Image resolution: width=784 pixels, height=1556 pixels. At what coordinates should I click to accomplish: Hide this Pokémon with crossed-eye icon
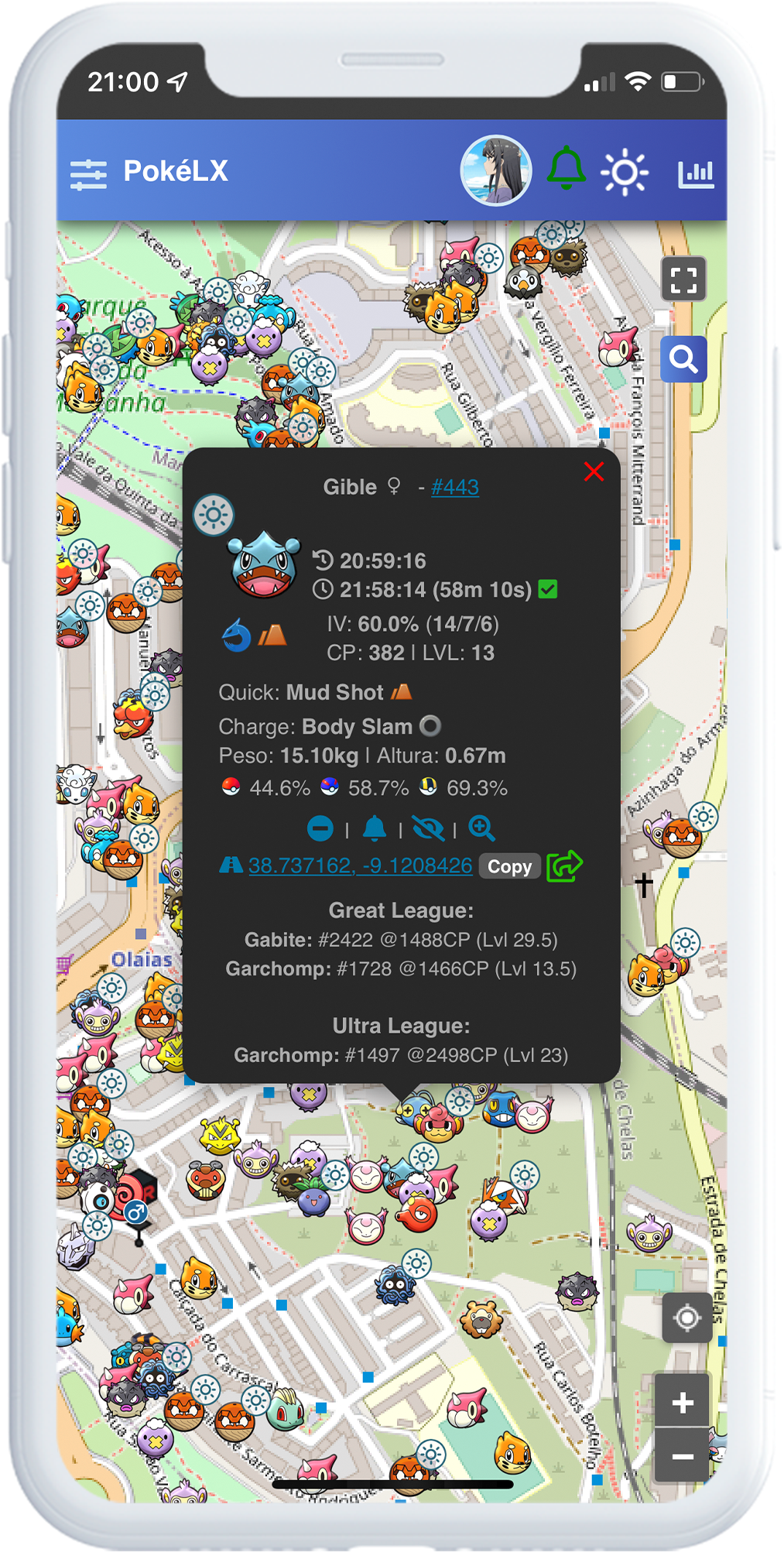(428, 828)
